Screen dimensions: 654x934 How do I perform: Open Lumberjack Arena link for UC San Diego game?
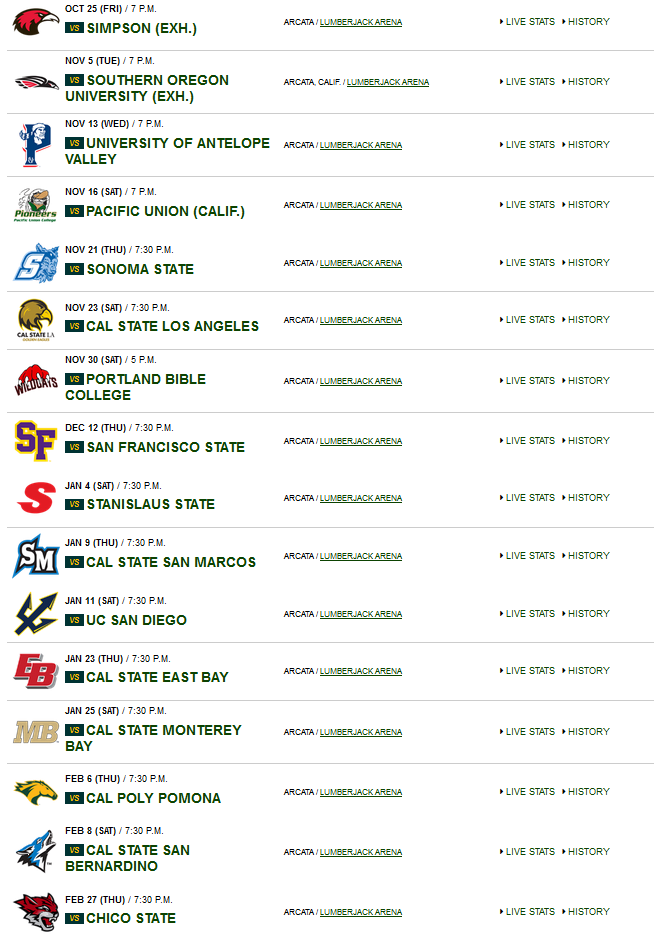tap(360, 614)
